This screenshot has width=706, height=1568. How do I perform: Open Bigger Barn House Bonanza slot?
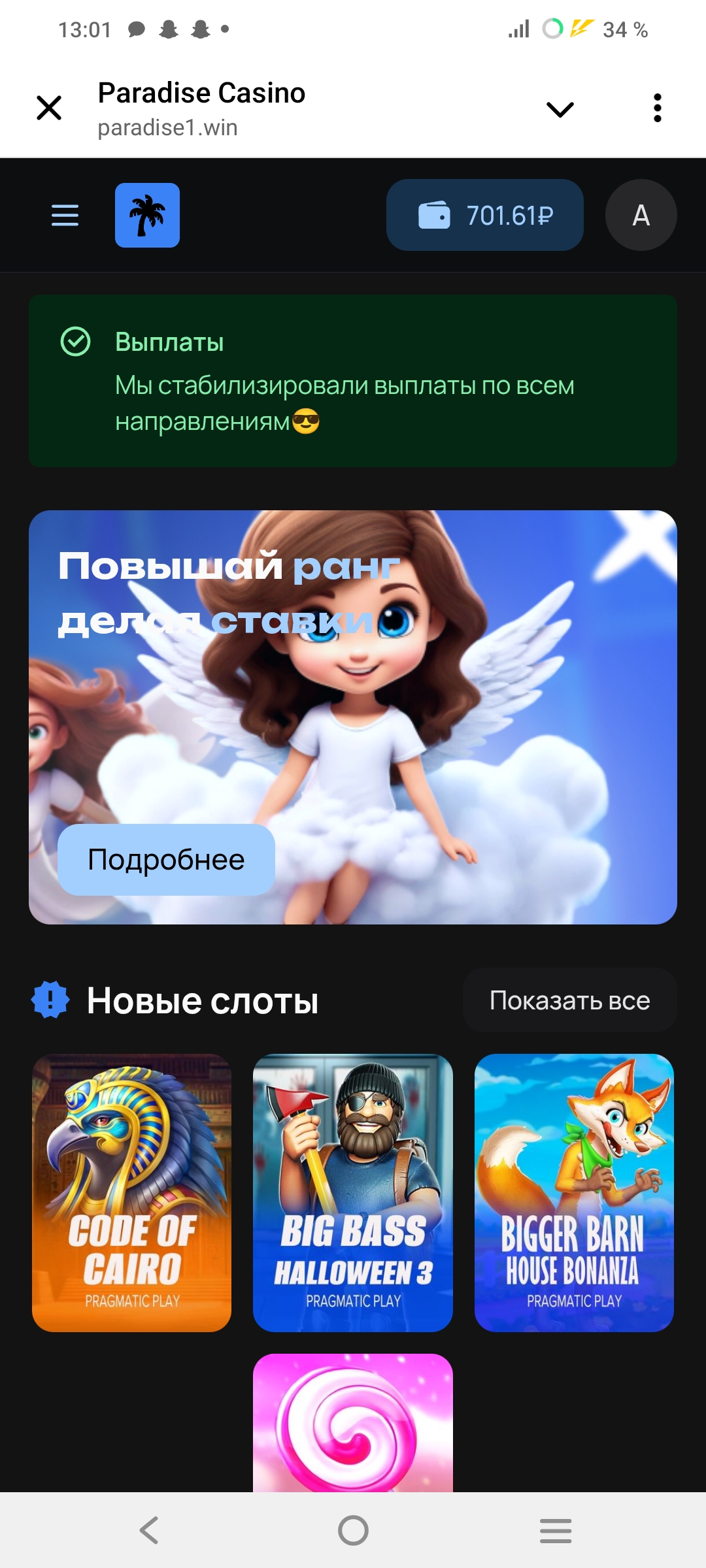[x=574, y=1193]
